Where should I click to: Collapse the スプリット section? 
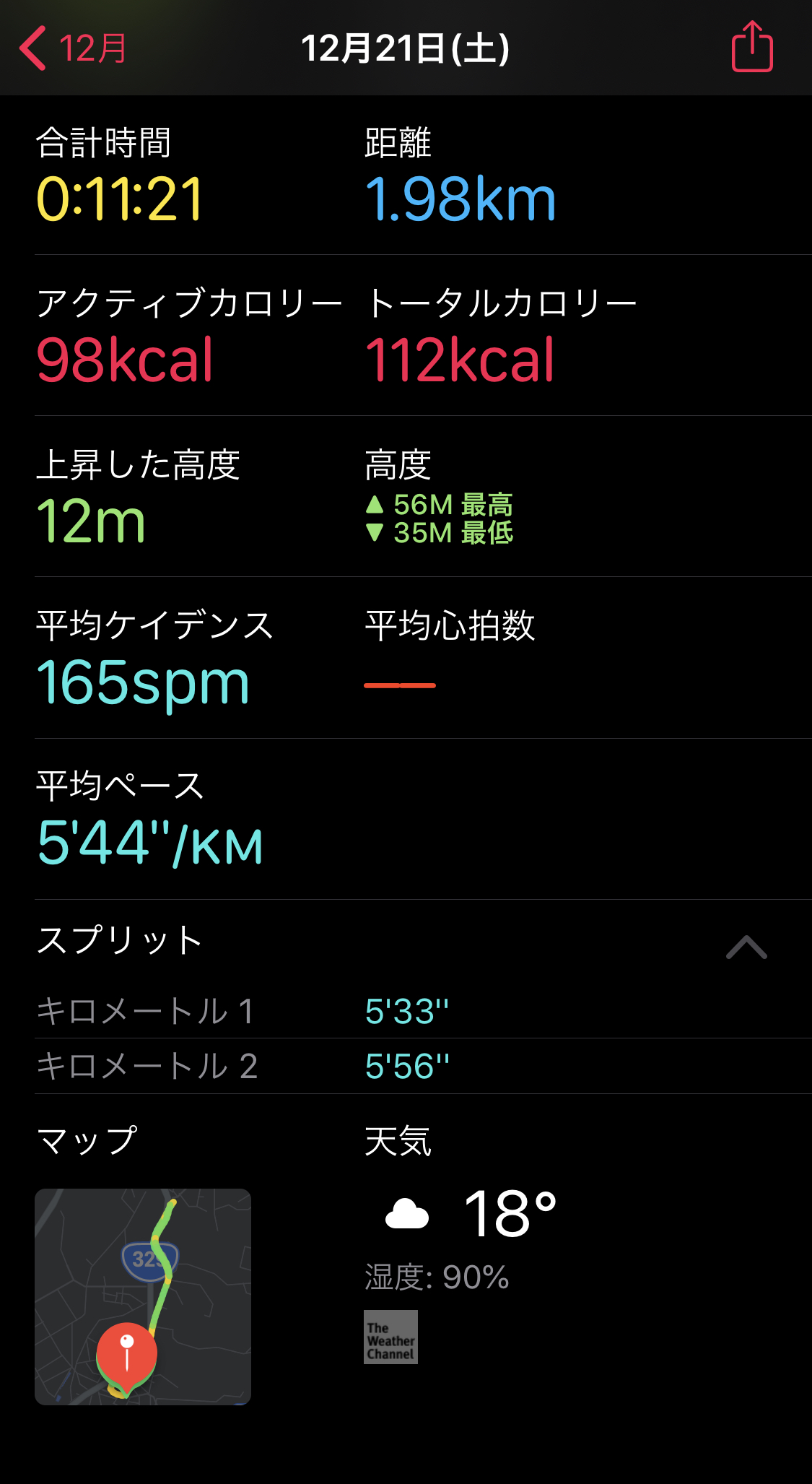[746, 947]
